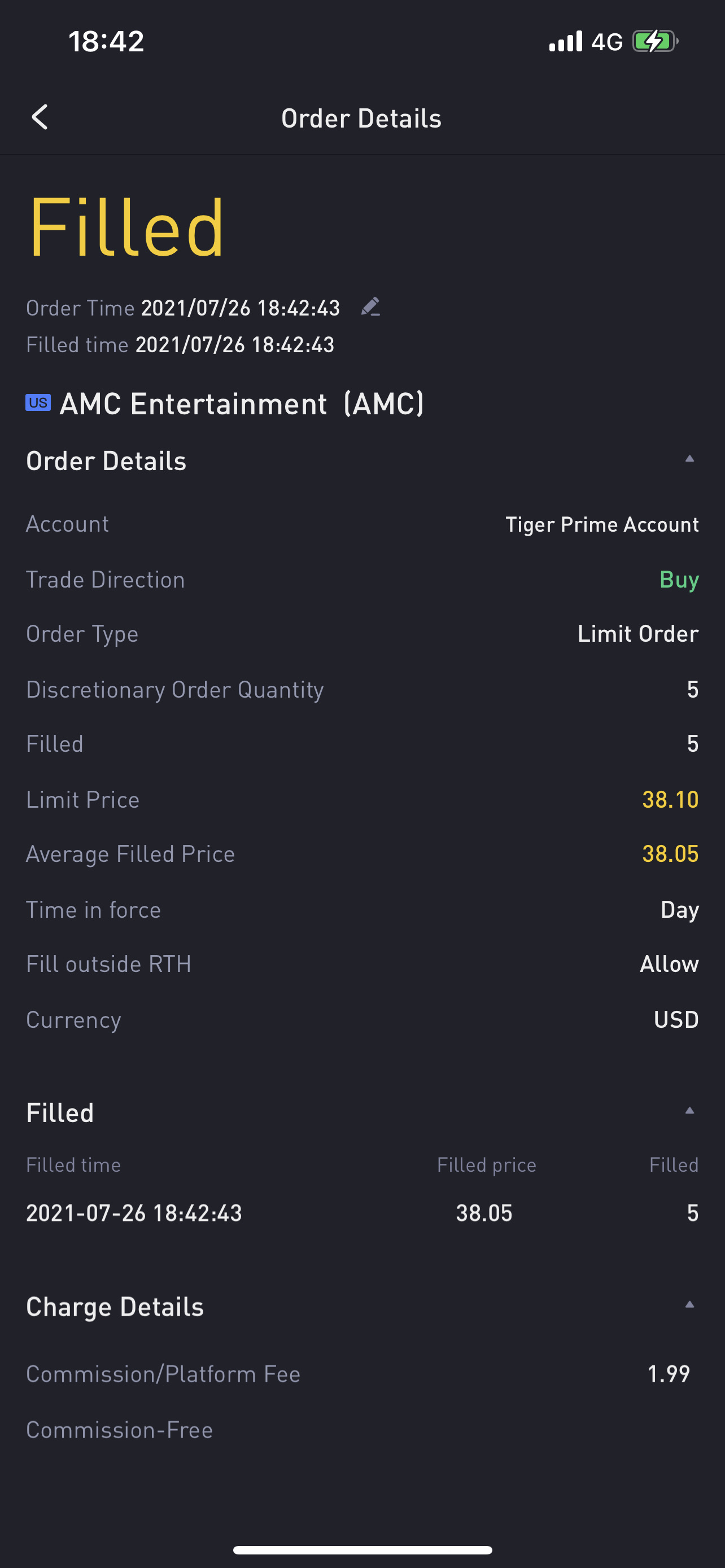Collapse the Charge Details section
The image size is (725, 1568).
[x=689, y=1304]
